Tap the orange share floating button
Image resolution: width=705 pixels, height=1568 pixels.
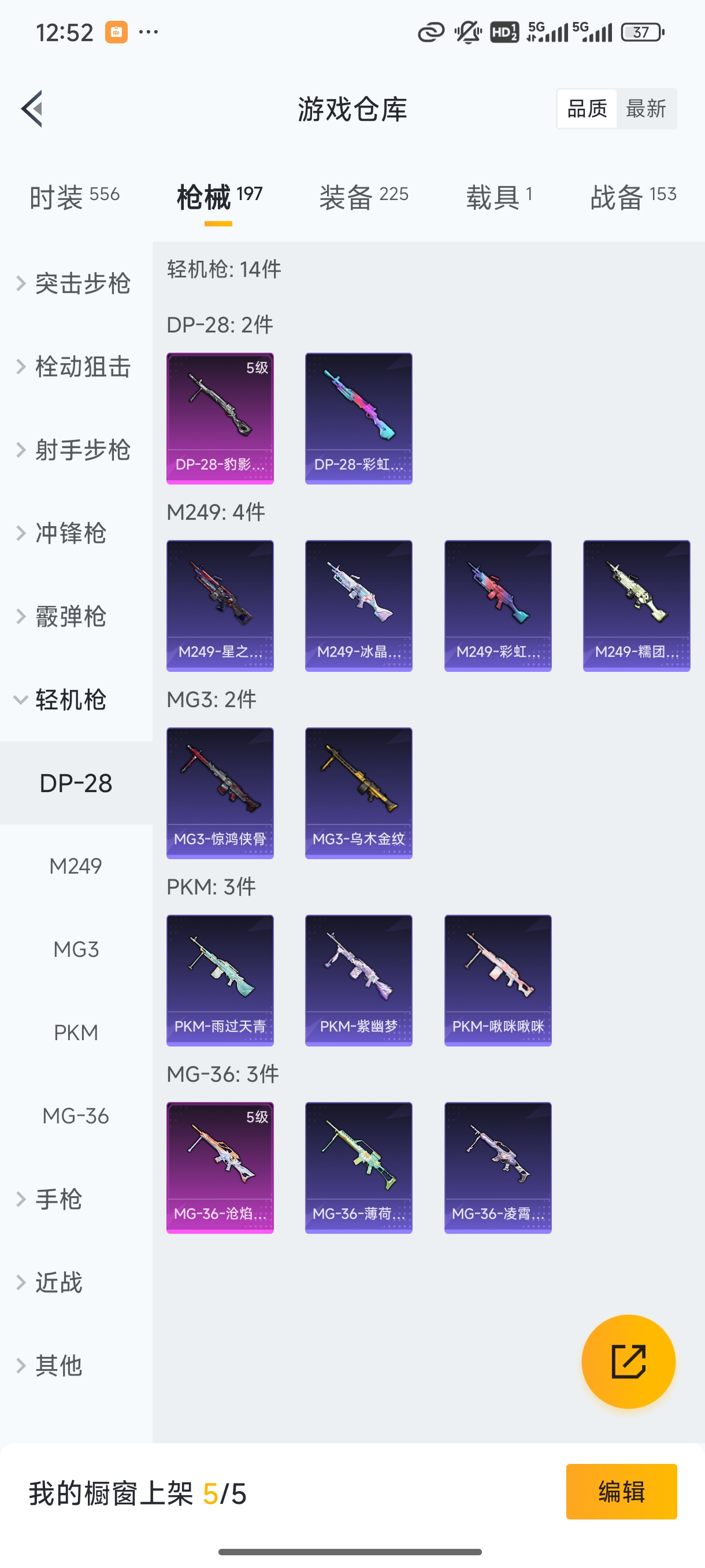point(628,1362)
